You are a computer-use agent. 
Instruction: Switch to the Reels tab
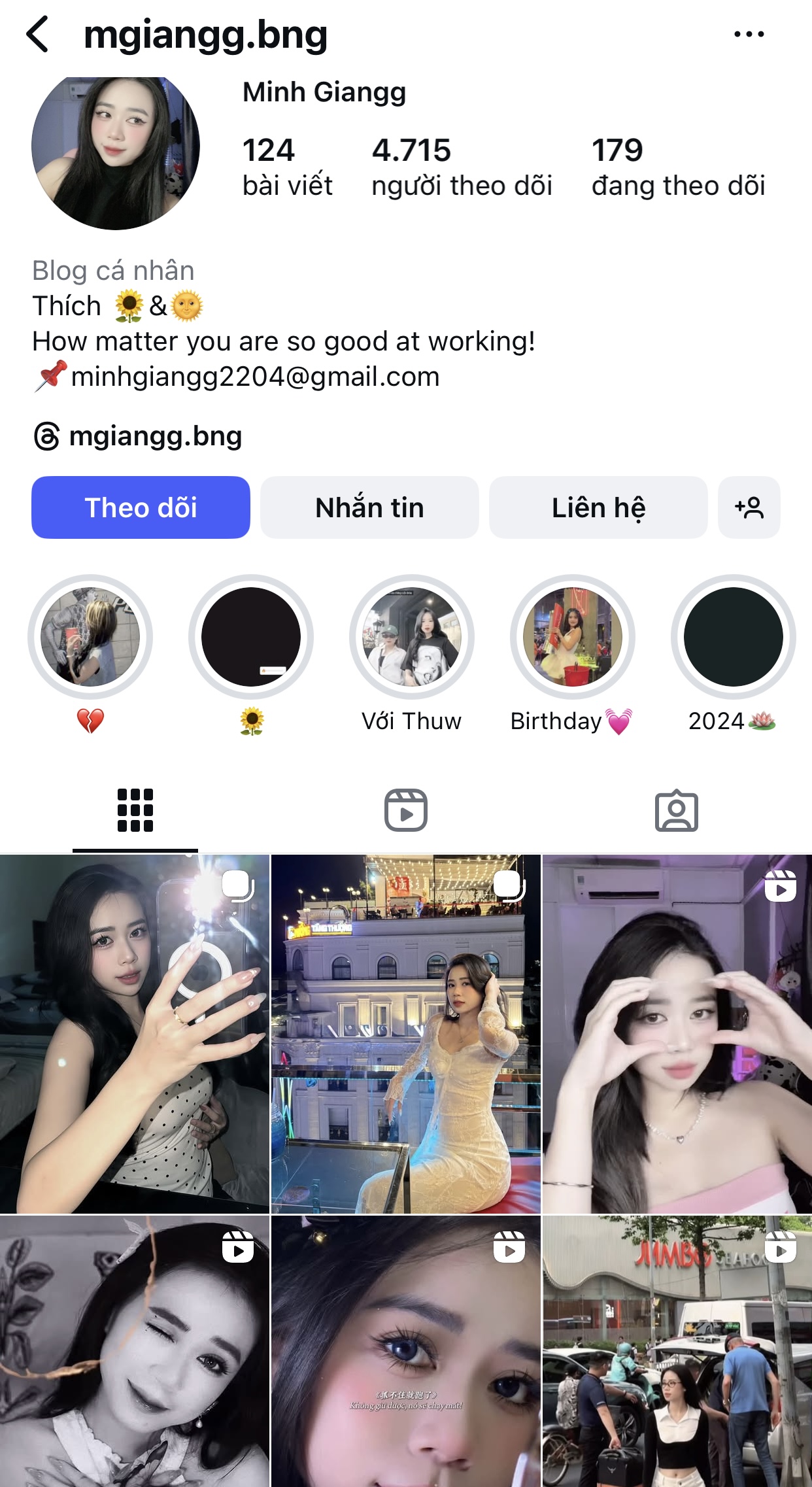click(x=405, y=811)
